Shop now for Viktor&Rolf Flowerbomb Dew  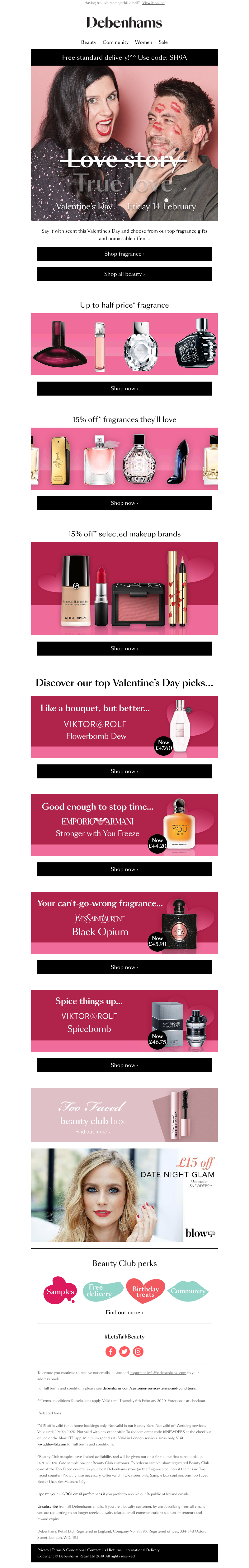(124, 771)
